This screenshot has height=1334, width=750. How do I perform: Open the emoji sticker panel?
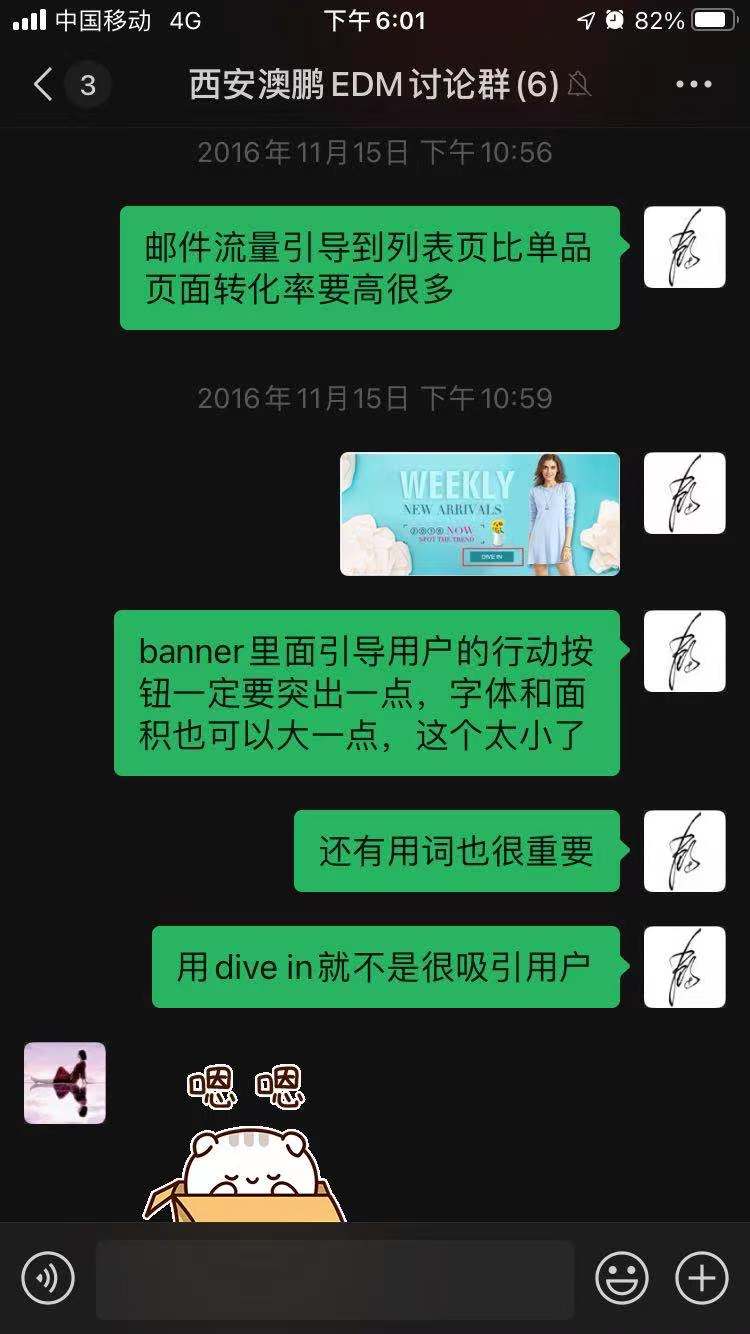[x=621, y=1278]
